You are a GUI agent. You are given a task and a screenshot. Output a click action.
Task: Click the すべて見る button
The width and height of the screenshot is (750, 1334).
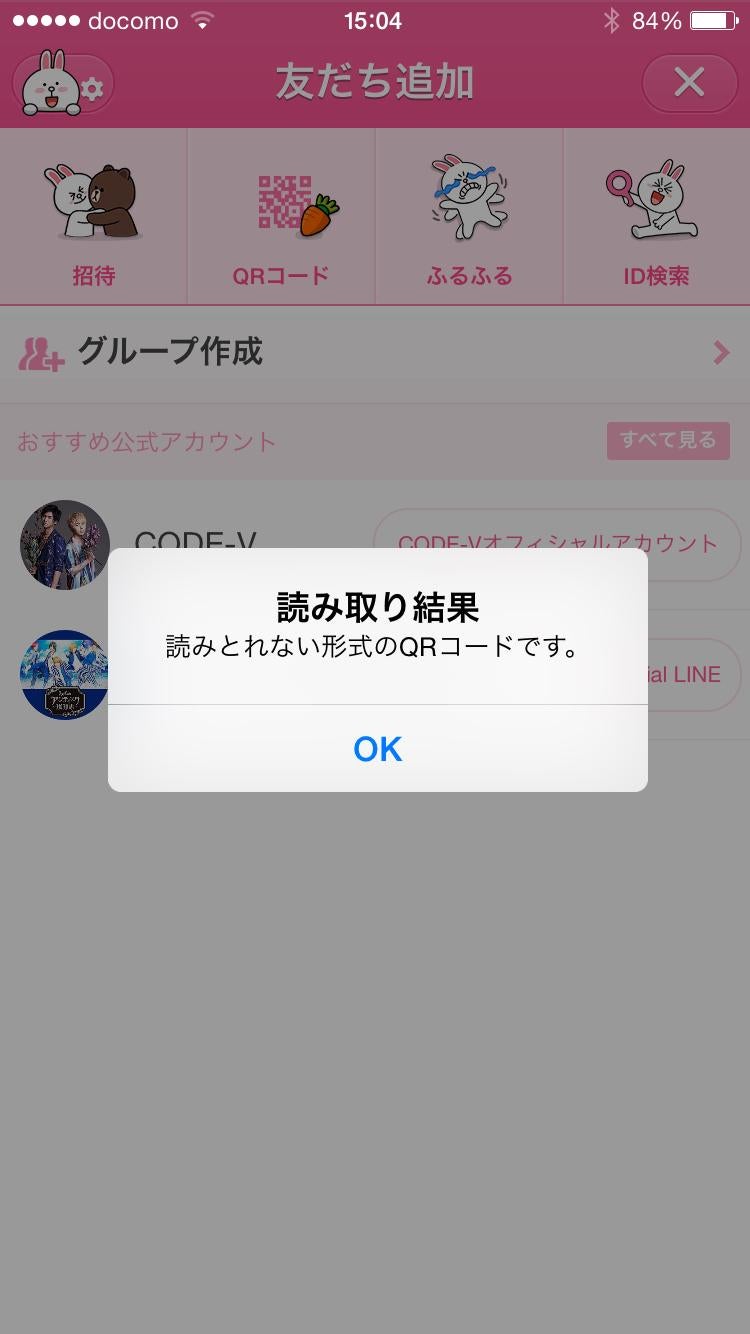[x=668, y=441]
